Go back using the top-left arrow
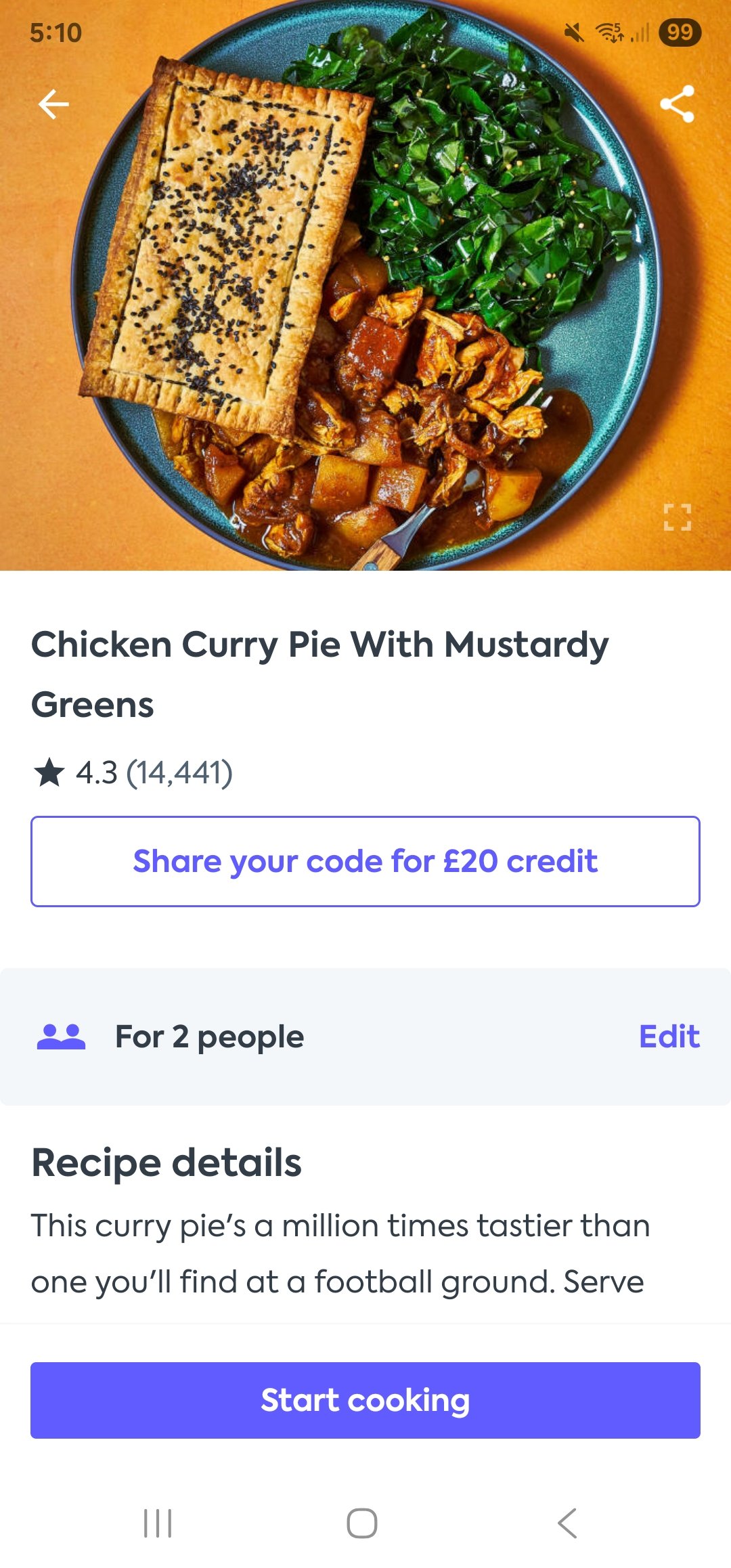This screenshot has width=731, height=1568. (x=54, y=104)
